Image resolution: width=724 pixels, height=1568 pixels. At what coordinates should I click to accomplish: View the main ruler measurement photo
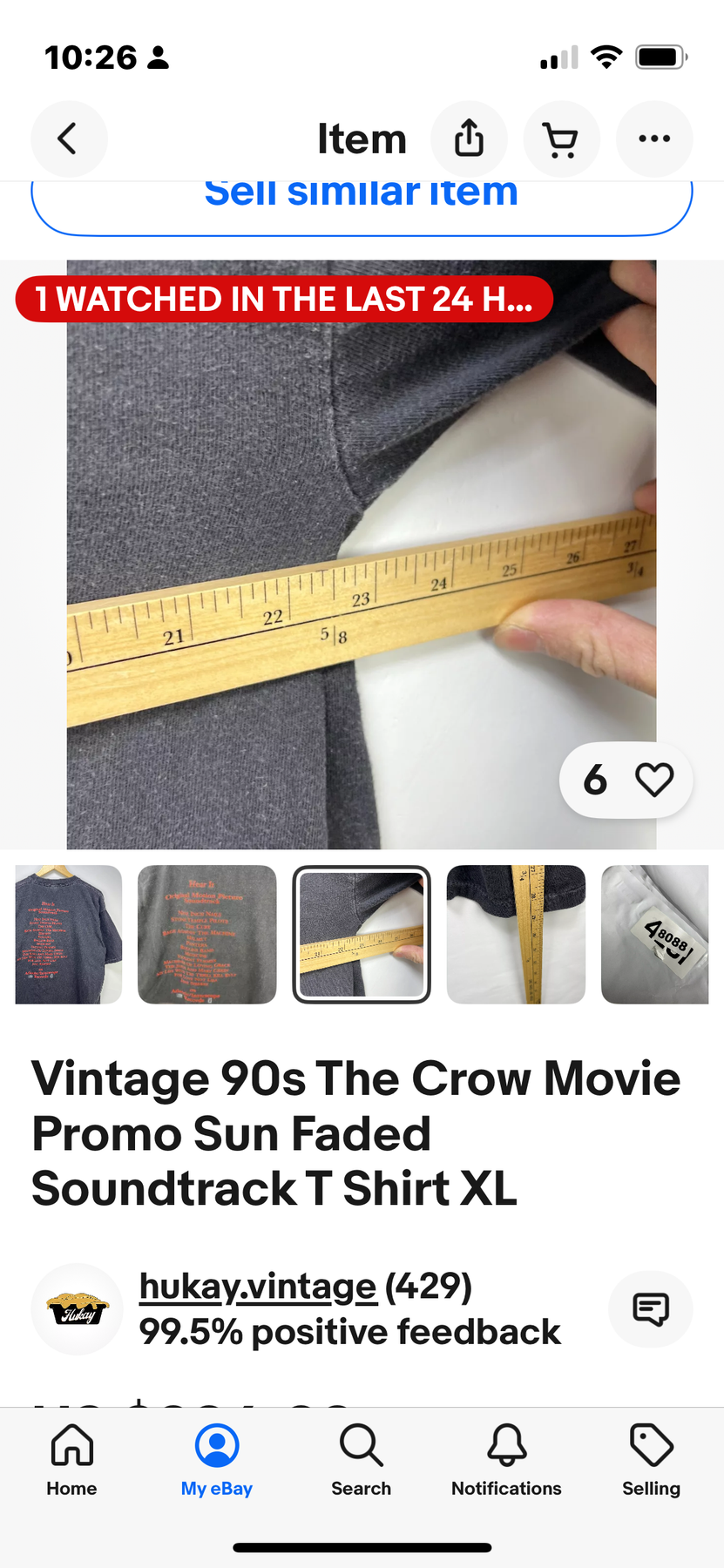click(362, 555)
